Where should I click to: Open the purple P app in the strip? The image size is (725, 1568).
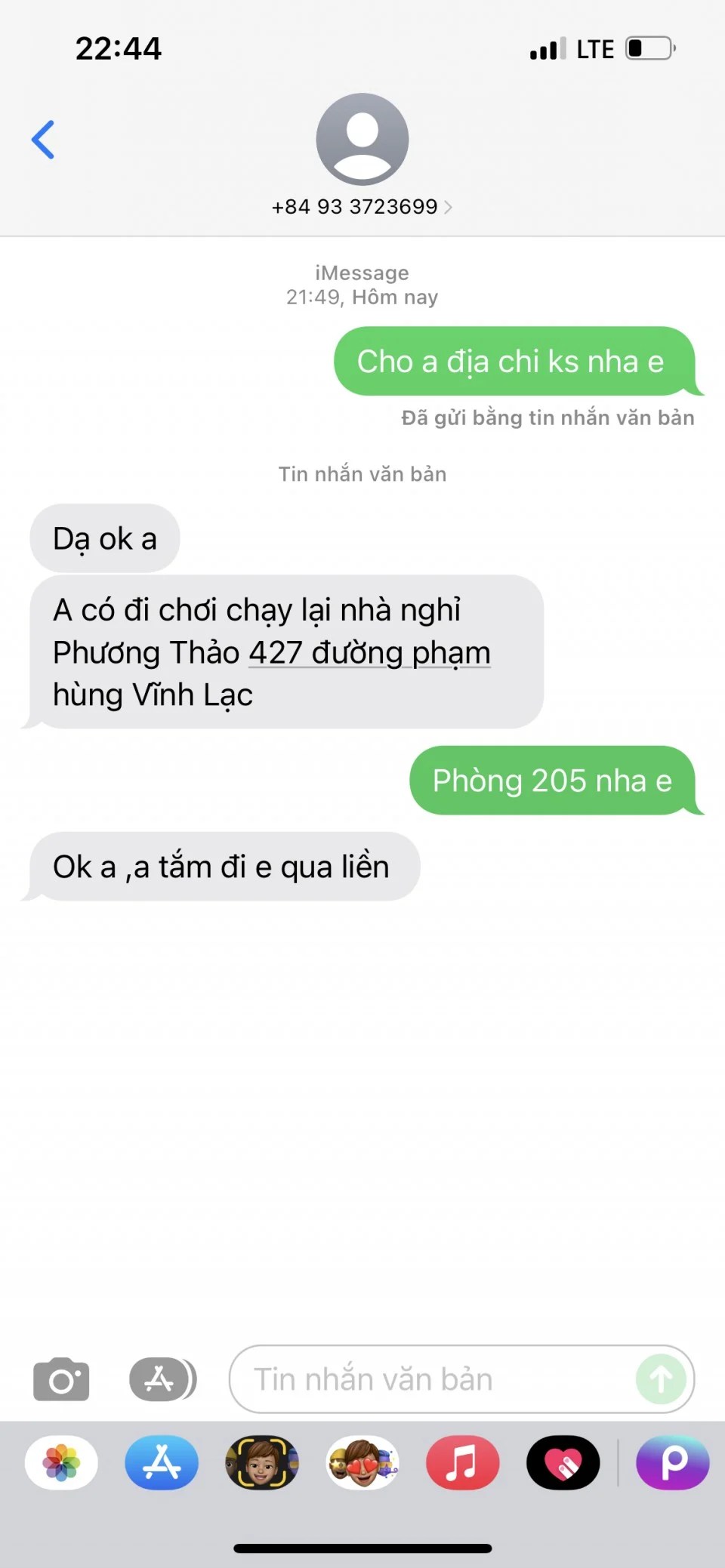[x=673, y=1462]
